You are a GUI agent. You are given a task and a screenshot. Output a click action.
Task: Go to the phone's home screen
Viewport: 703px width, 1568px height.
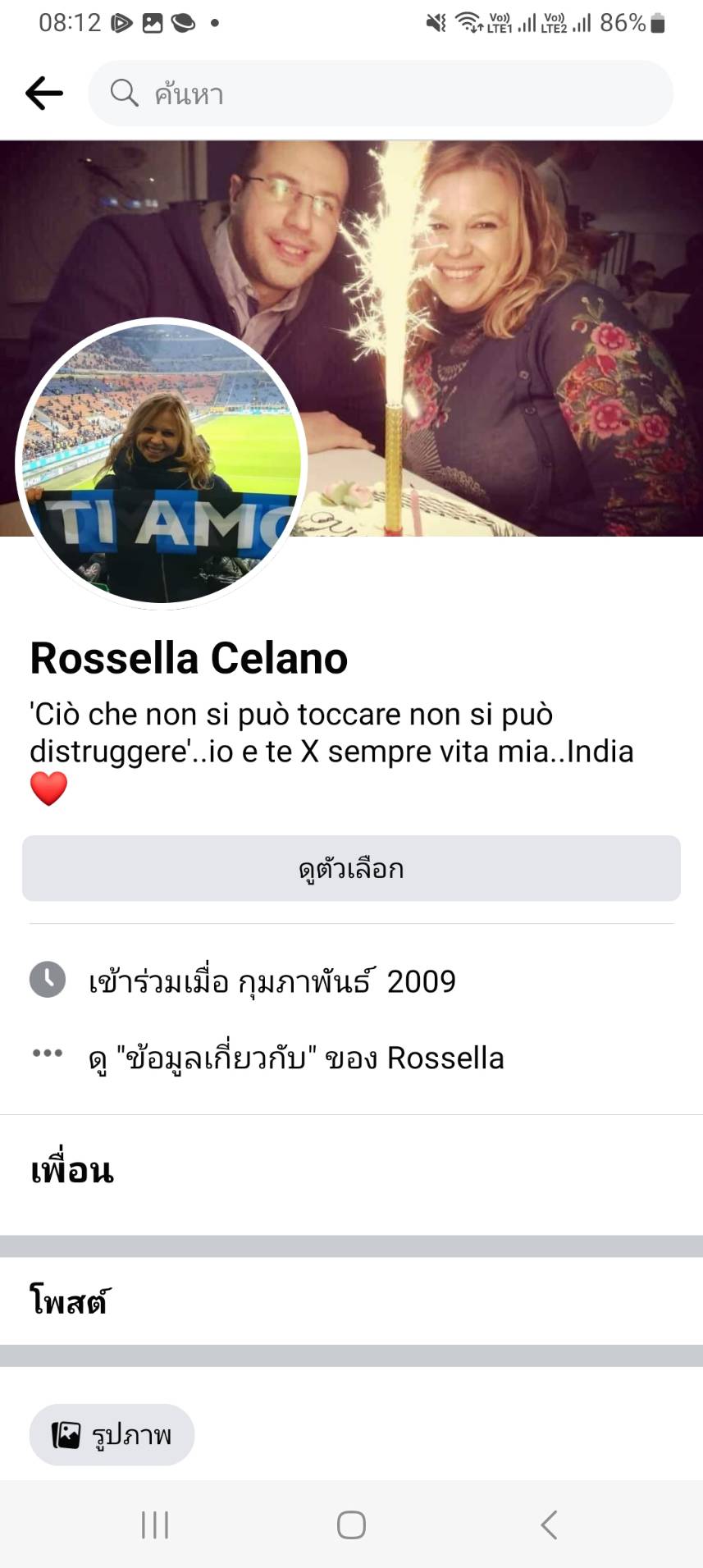(351, 1525)
